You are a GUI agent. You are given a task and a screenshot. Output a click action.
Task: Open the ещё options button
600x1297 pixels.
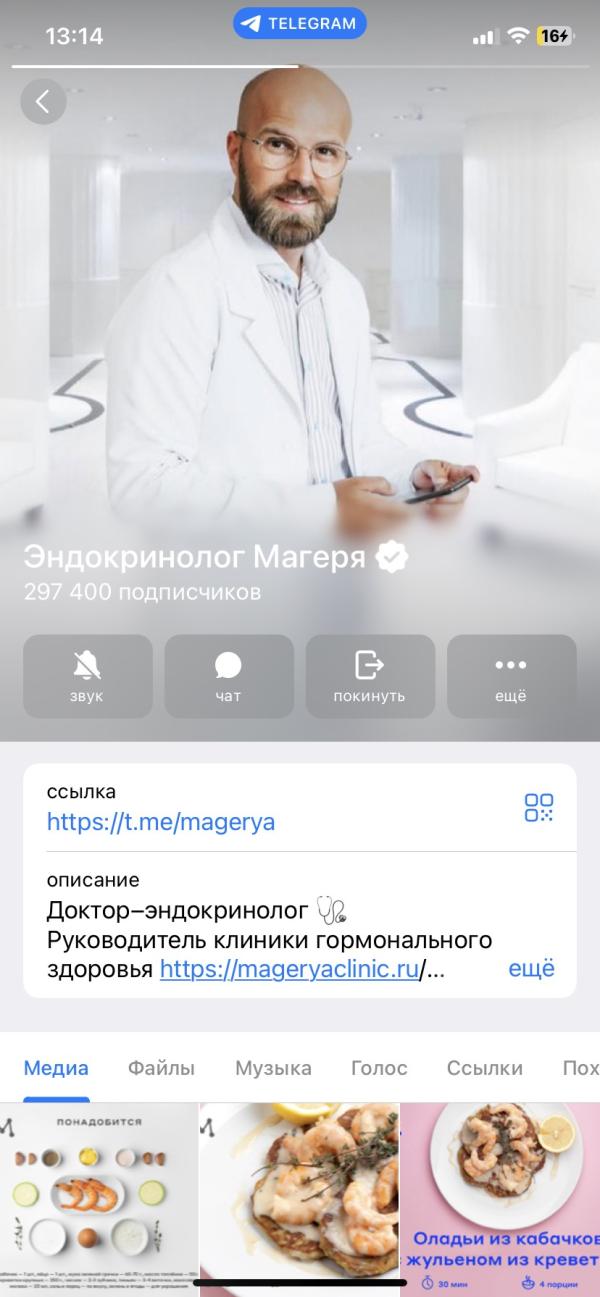(511, 677)
